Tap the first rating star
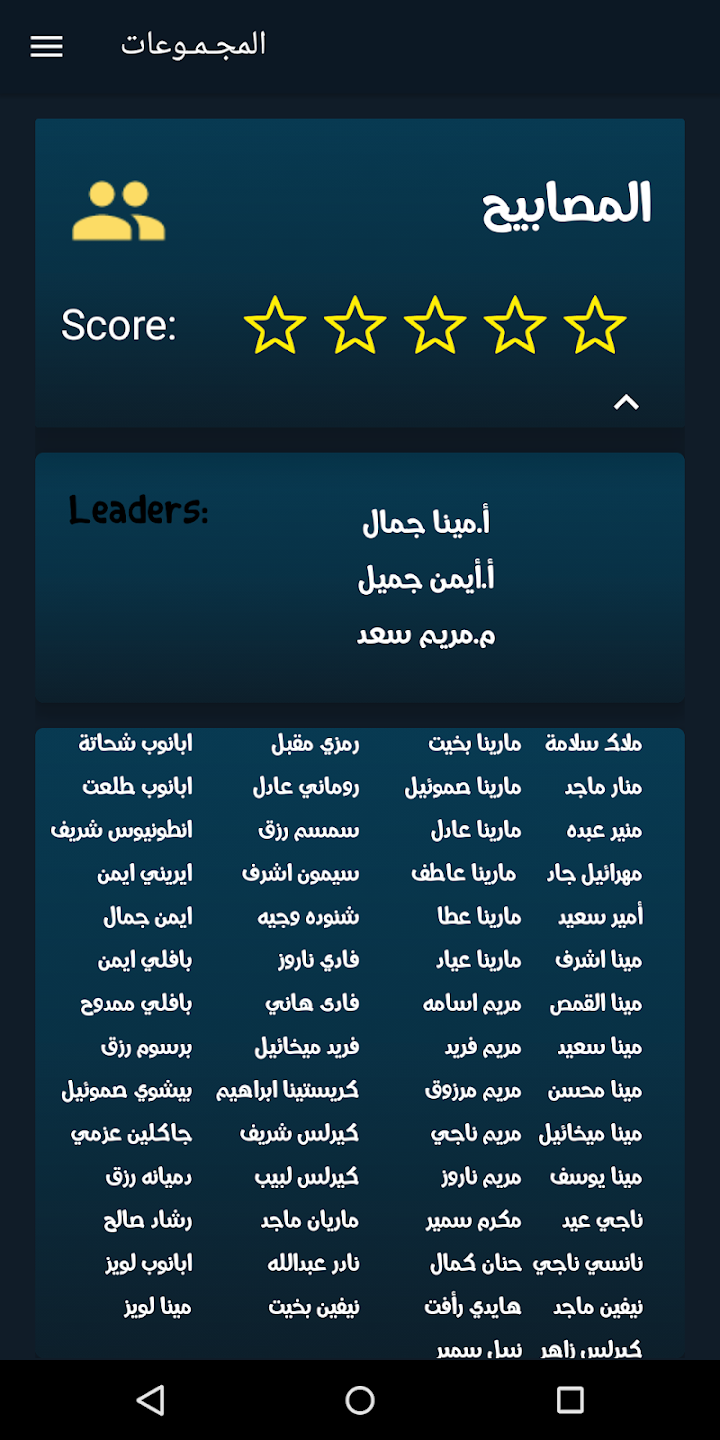 pos(274,324)
